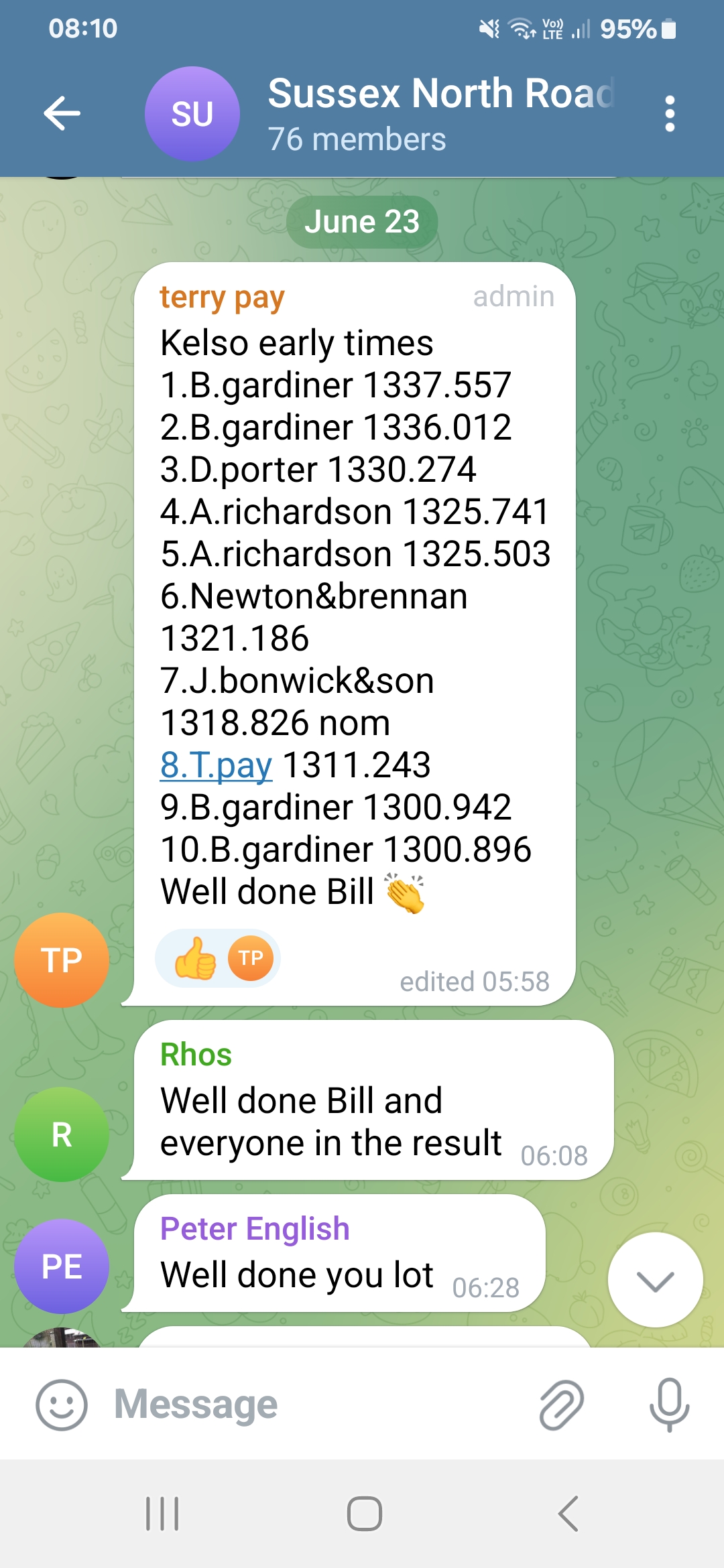Tap the 8.T.pay link
The image size is (724, 1568).
[216, 765]
